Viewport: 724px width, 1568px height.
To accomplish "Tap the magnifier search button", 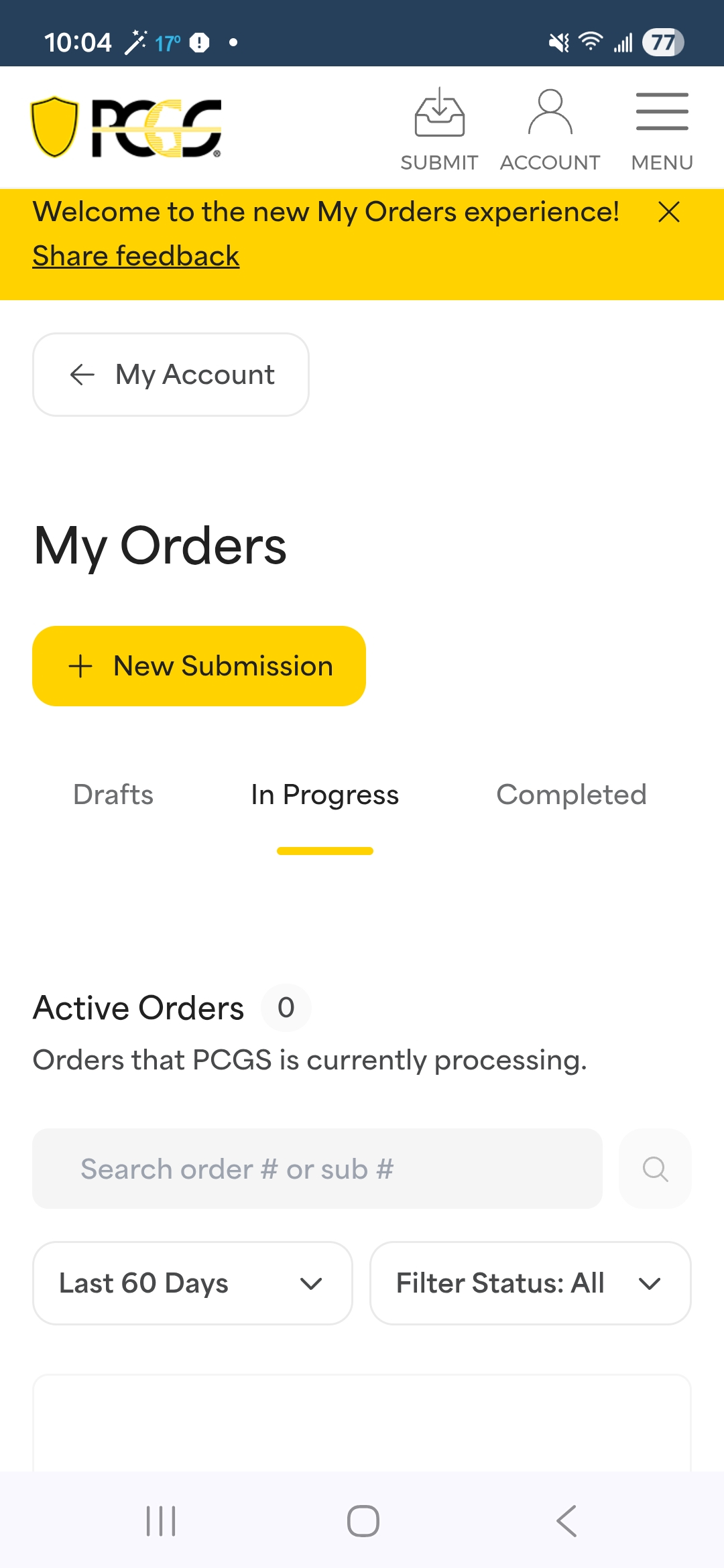I will point(655,1169).
